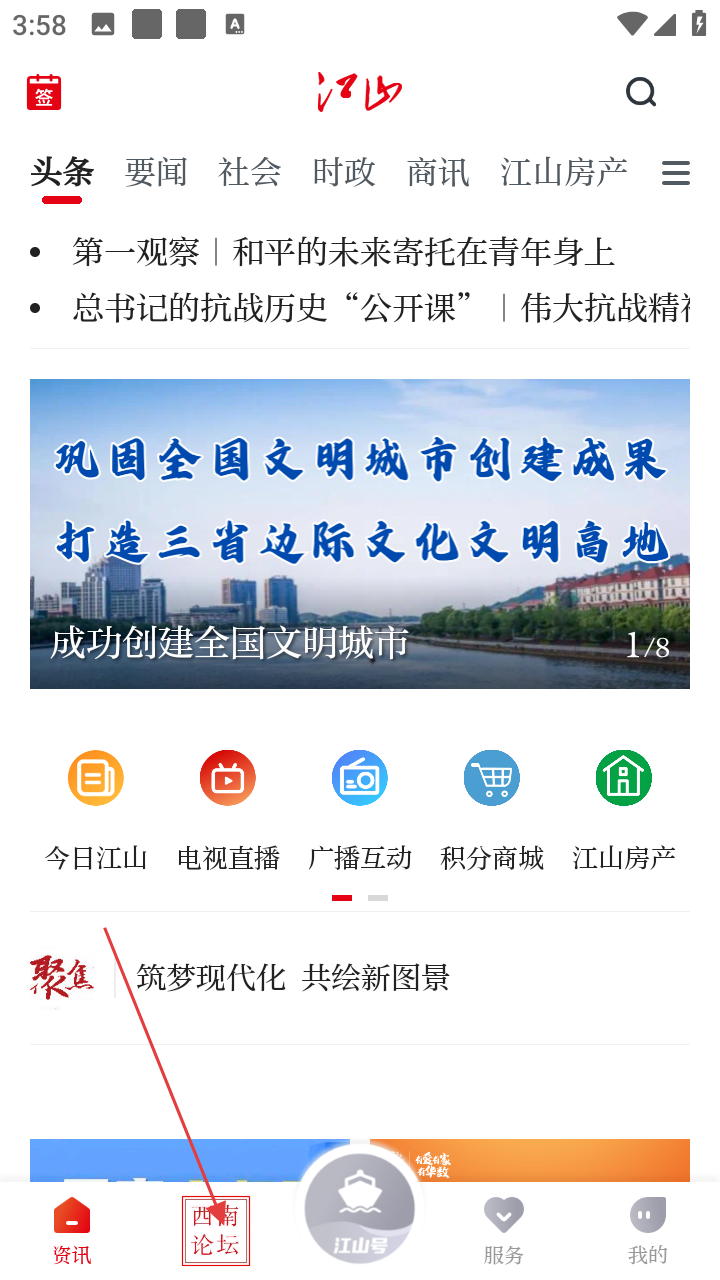This screenshot has width=720, height=1280.
Task: Switch to the 服务 tab
Action: tap(503, 1231)
